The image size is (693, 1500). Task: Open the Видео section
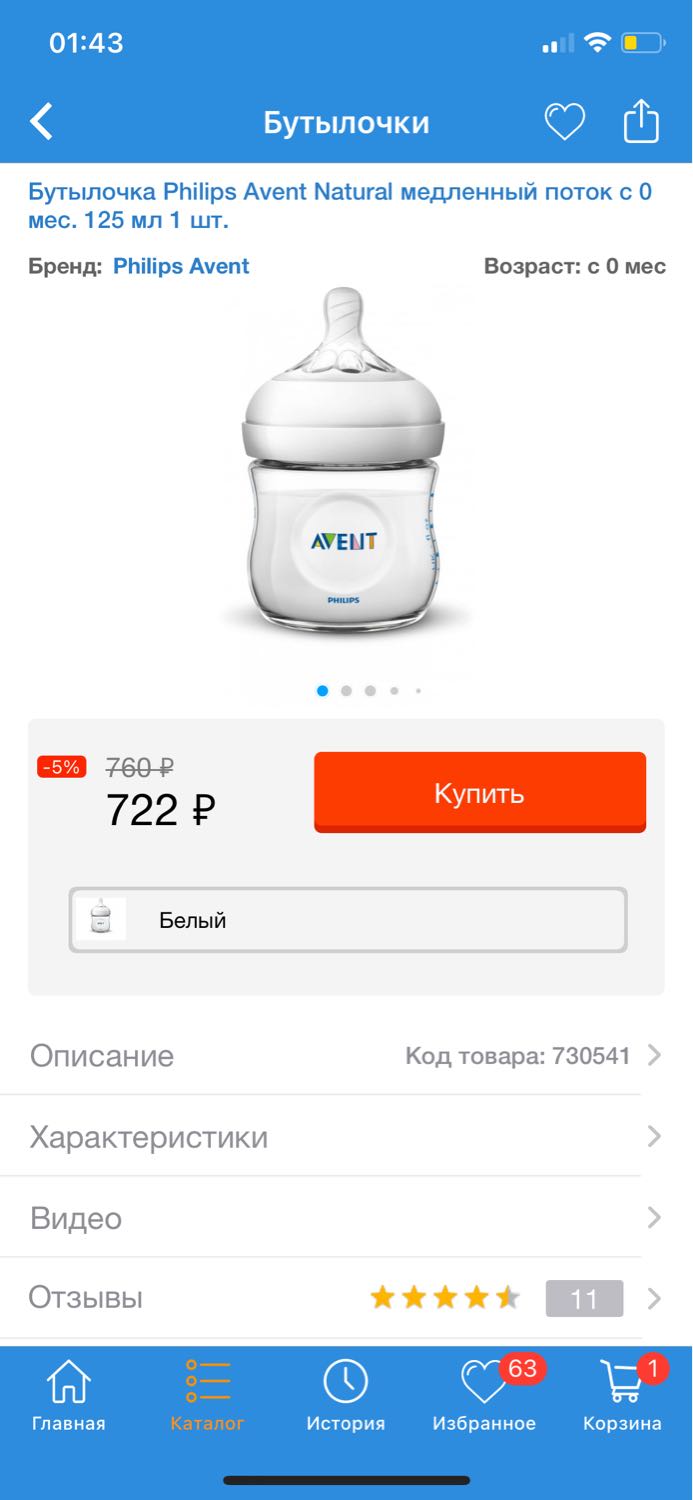coord(346,1218)
